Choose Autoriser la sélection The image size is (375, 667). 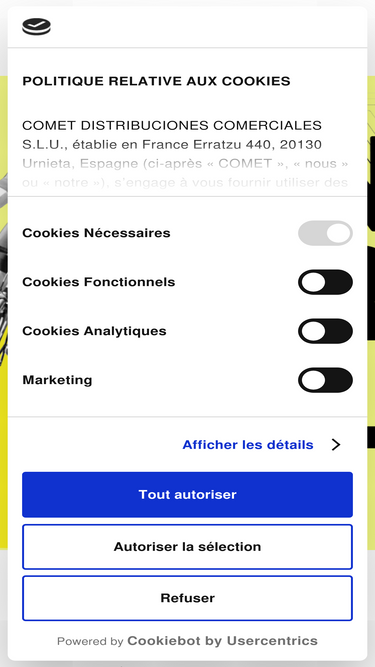pyautogui.click(x=188, y=547)
